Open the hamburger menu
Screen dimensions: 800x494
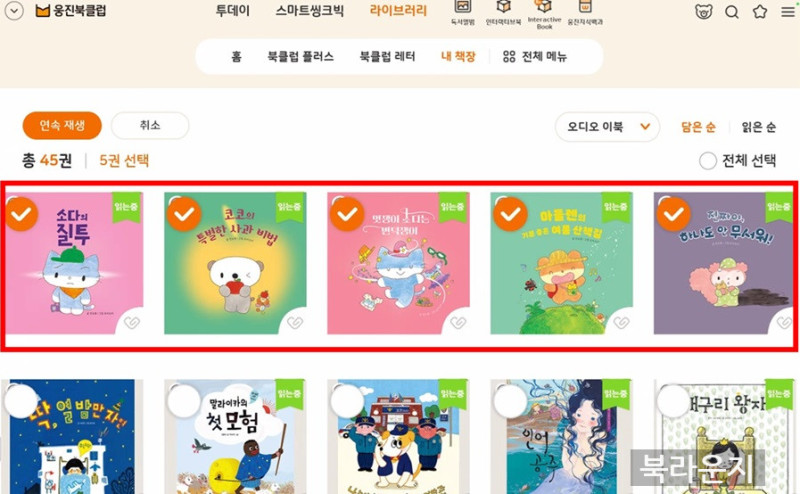(x=788, y=12)
